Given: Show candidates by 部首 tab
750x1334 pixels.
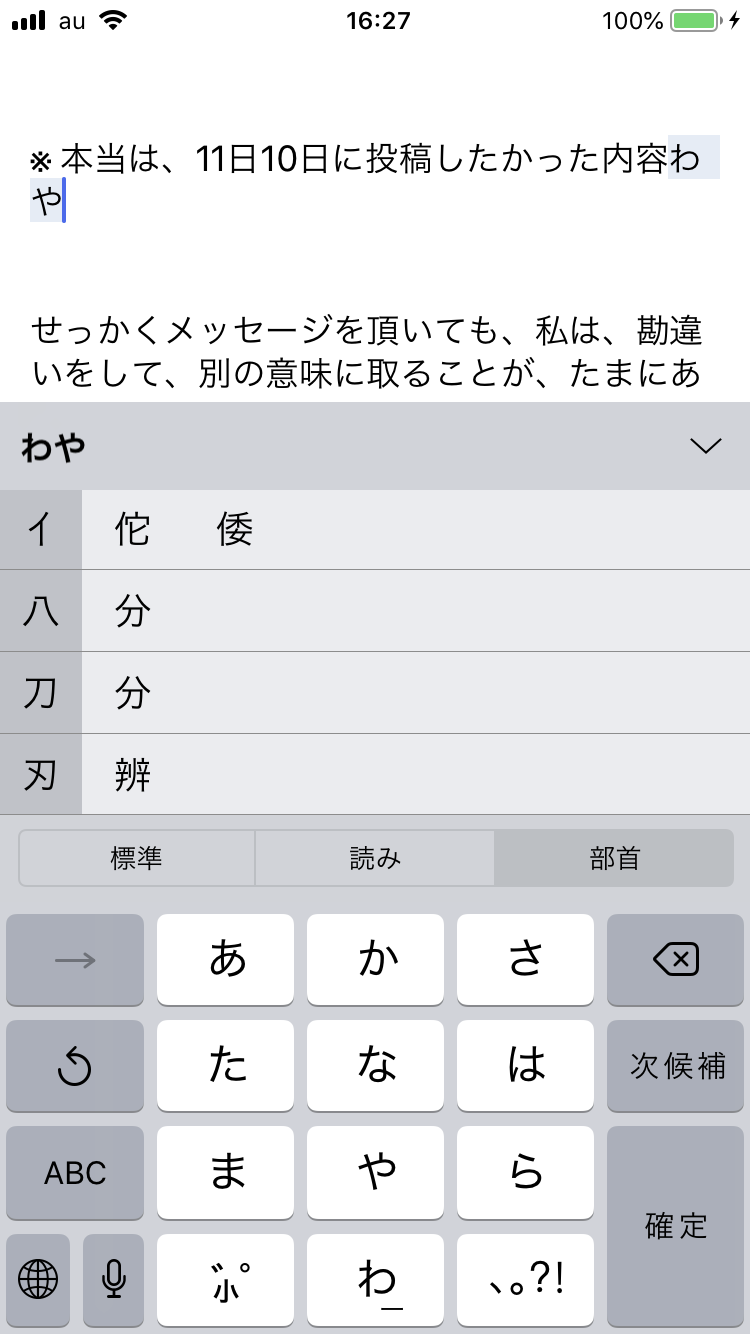Looking at the screenshot, I should point(613,858).
